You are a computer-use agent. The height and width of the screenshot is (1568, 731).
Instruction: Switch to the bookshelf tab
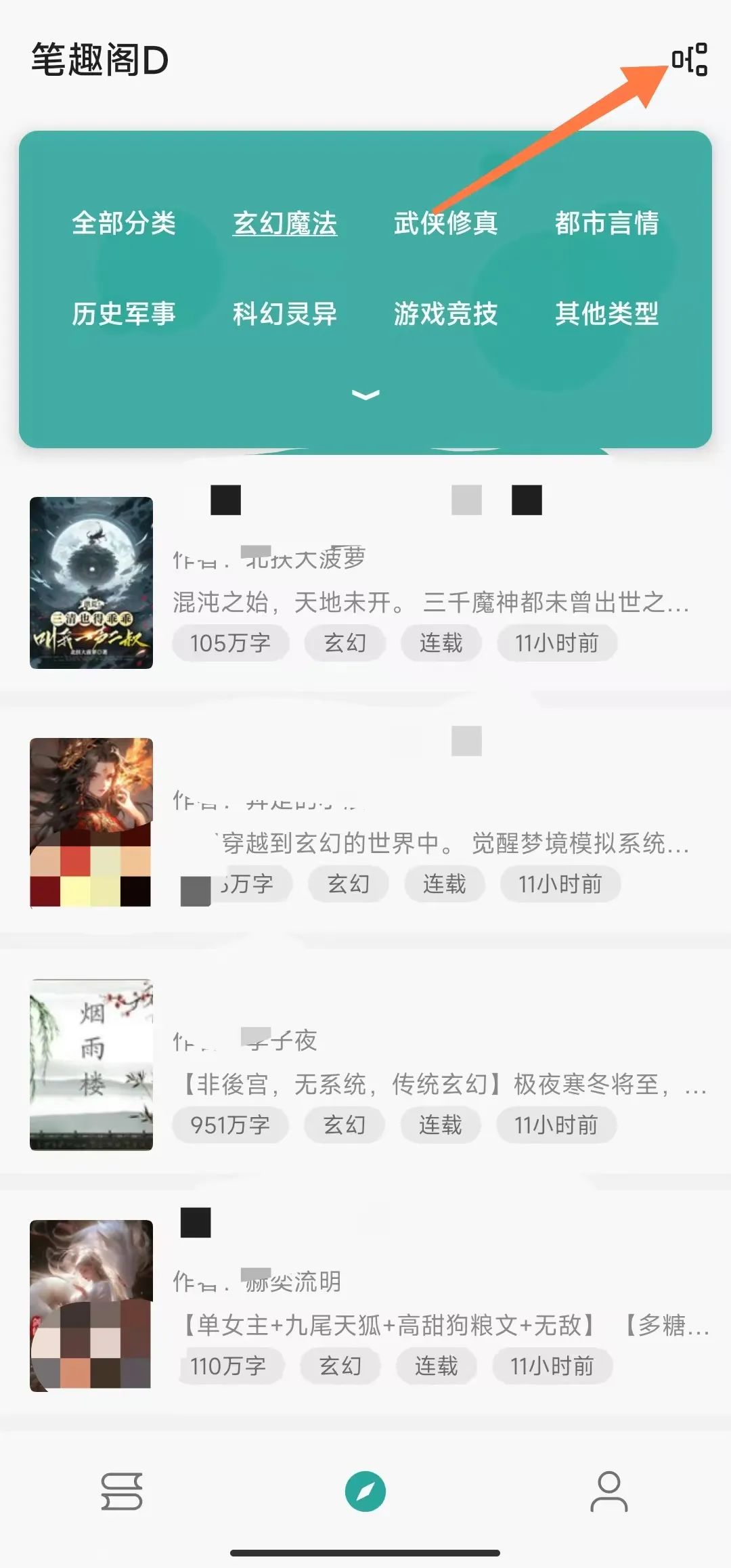[x=122, y=1491]
